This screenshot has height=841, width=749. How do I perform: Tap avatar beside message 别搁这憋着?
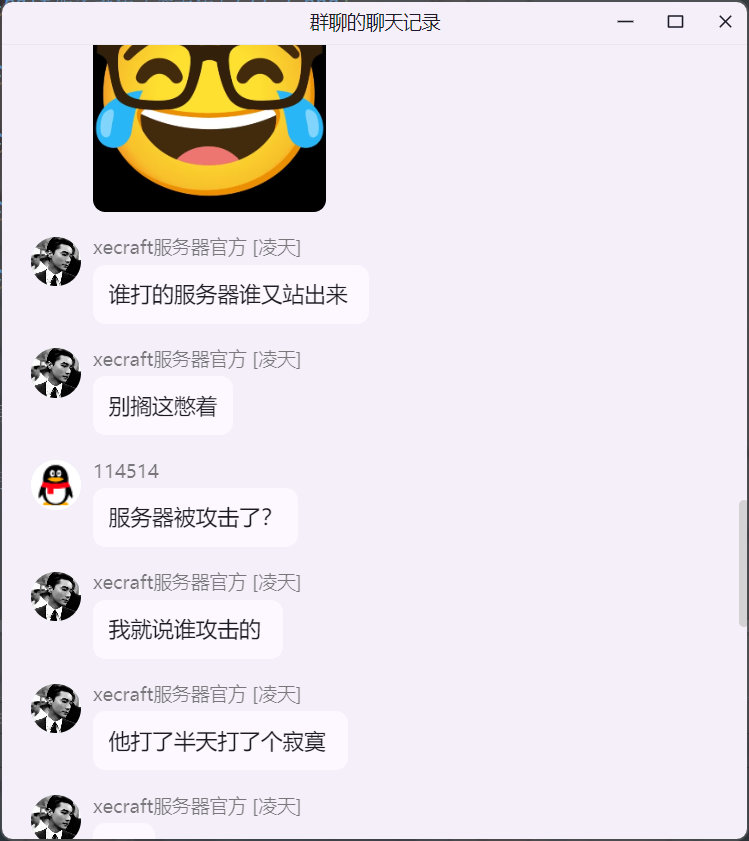coord(56,373)
